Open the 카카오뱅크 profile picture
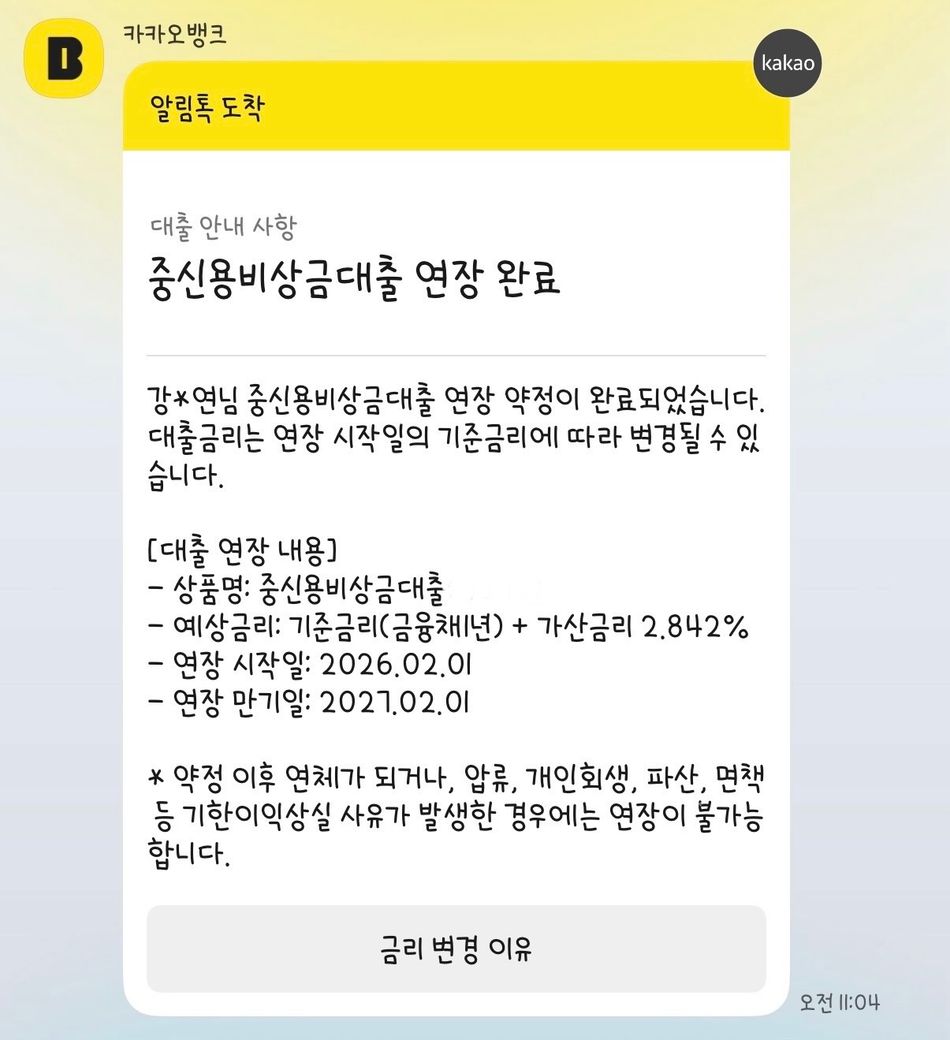Image resolution: width=950 pixels, height=1040 pixels. click(x=63, y=63)
